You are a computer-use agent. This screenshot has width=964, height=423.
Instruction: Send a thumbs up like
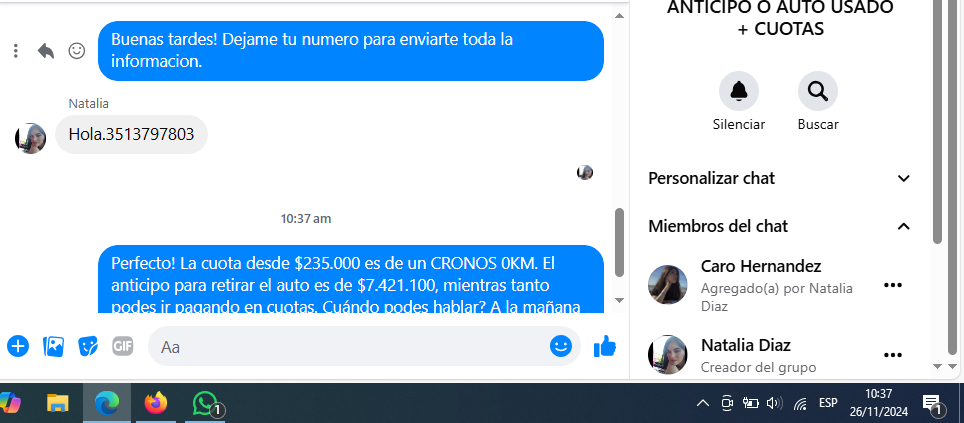pyautogui.click(x=604, y=346)
